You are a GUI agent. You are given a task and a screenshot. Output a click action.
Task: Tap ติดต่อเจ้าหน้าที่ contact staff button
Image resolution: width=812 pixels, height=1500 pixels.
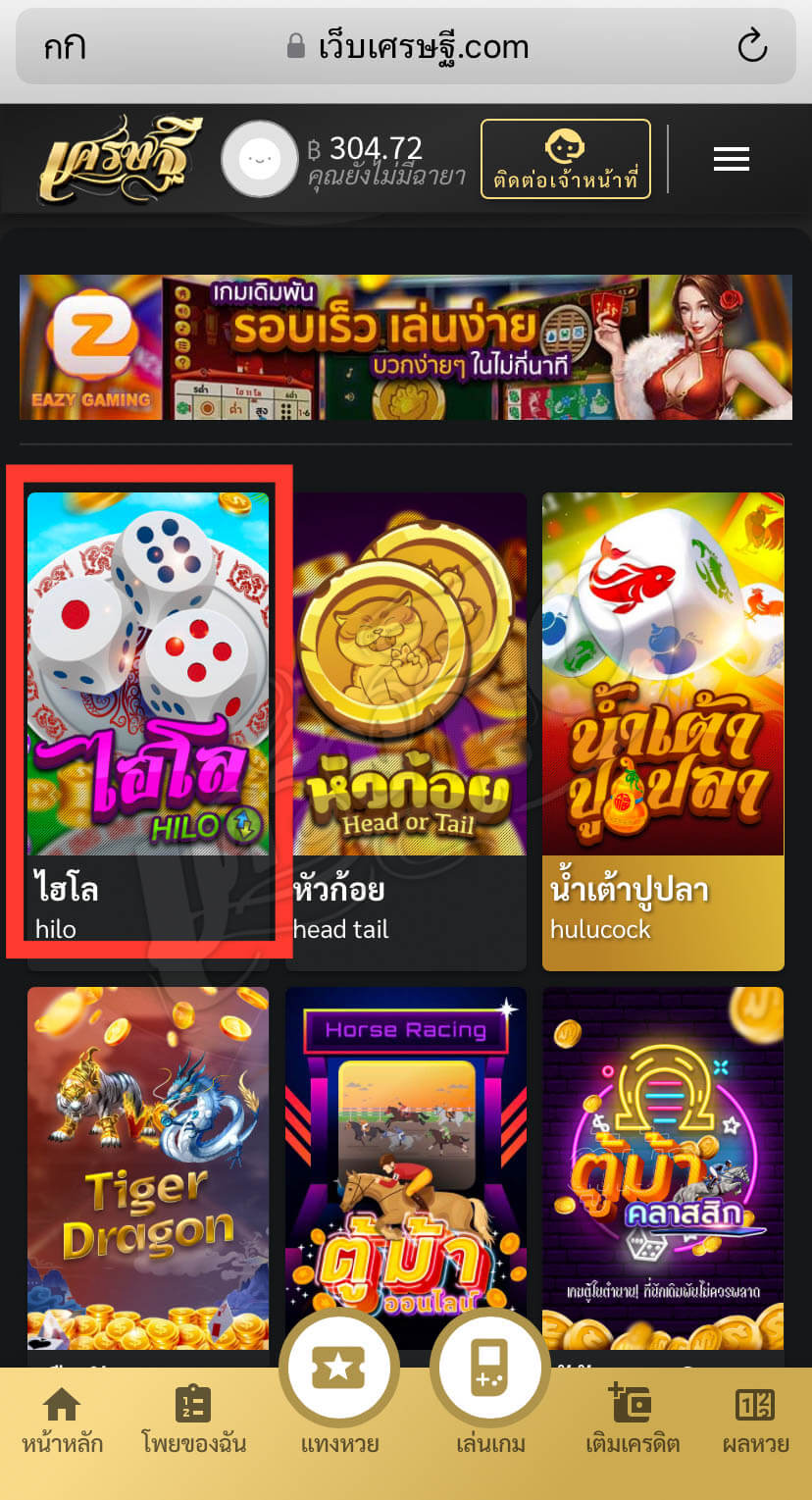566,159
